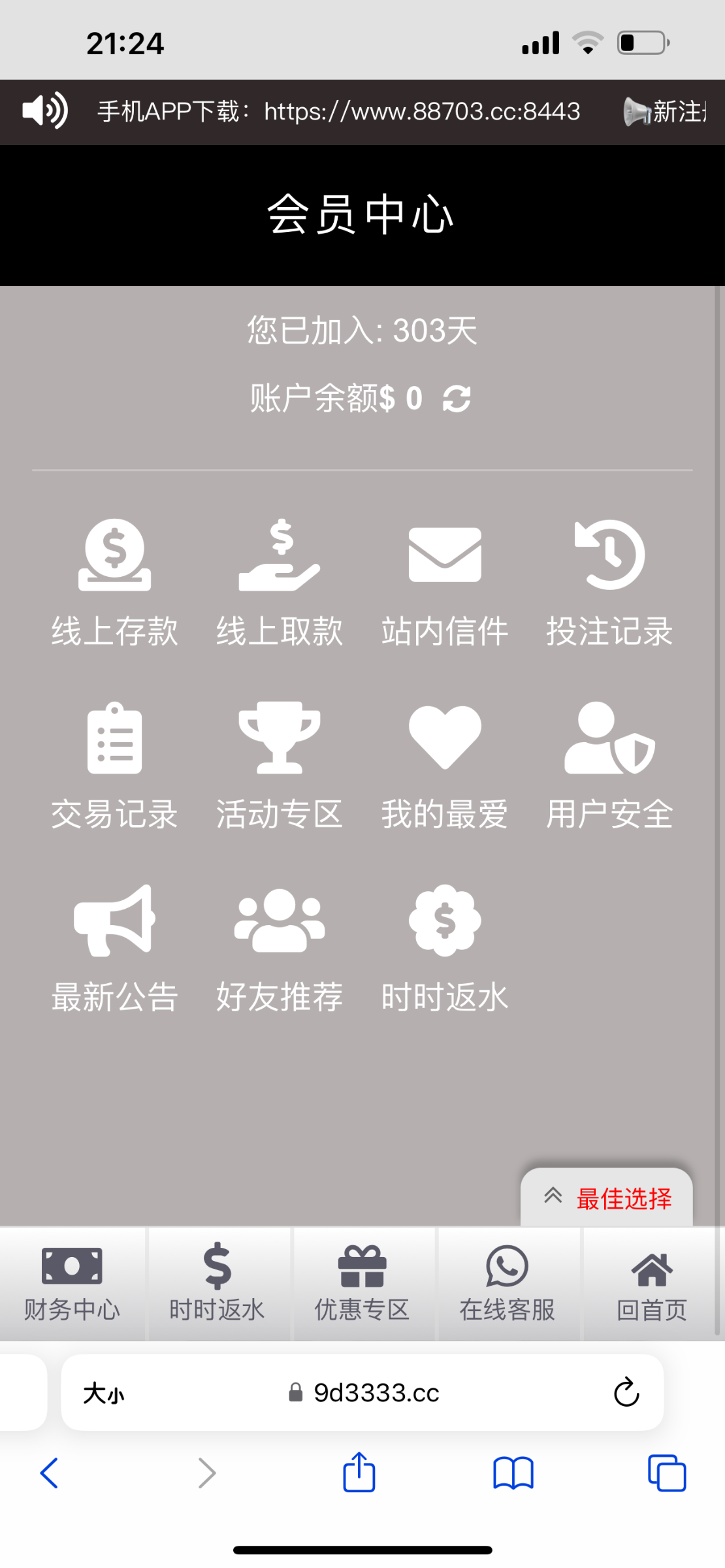Open 站内信件 inbox messages
This screenshot has width=725, height=1568.
pyautogui.click(x=445, y=583)
